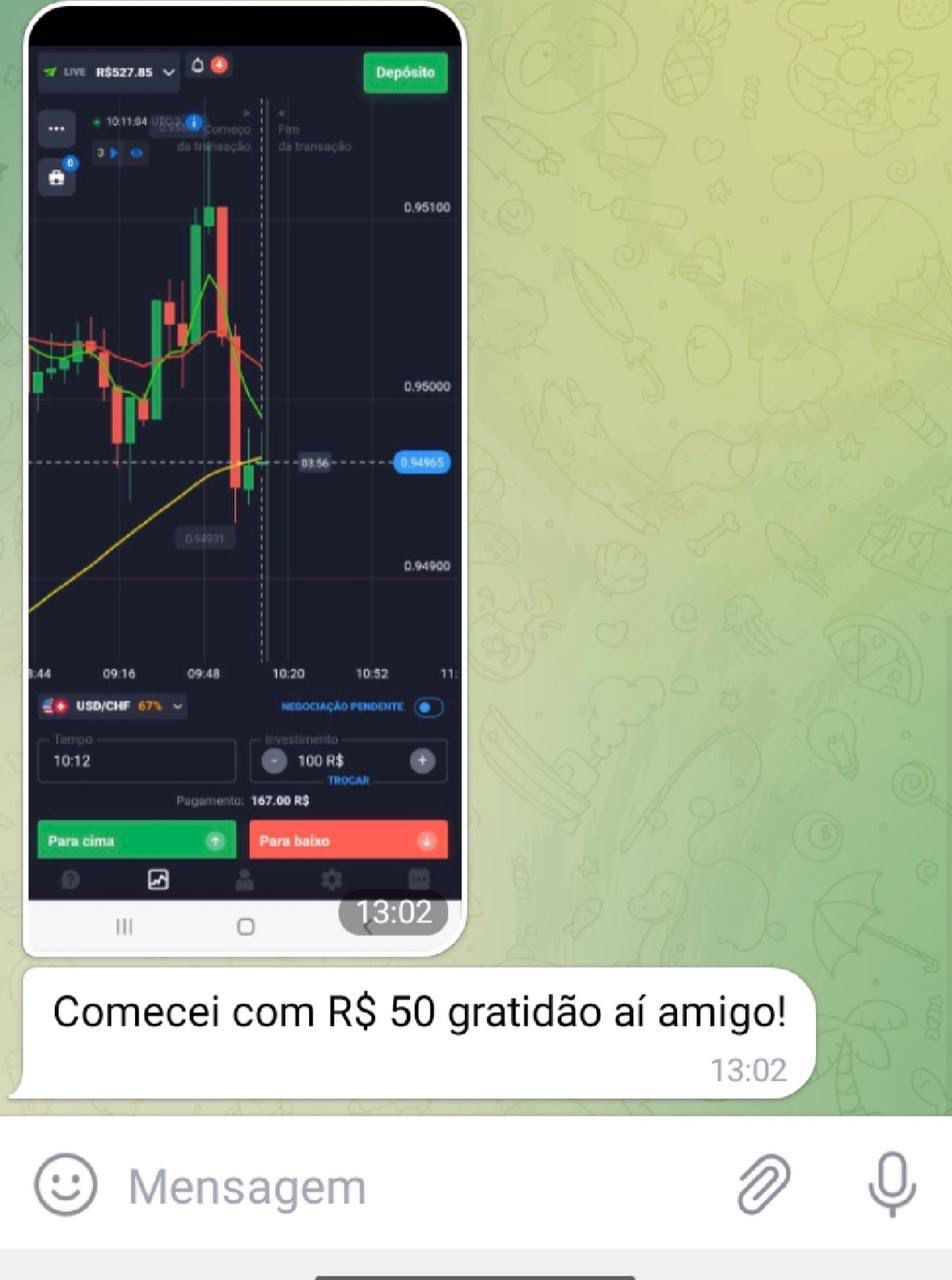Attach a file with the paperclip
952x1280 pixels.
[764, 1185]
